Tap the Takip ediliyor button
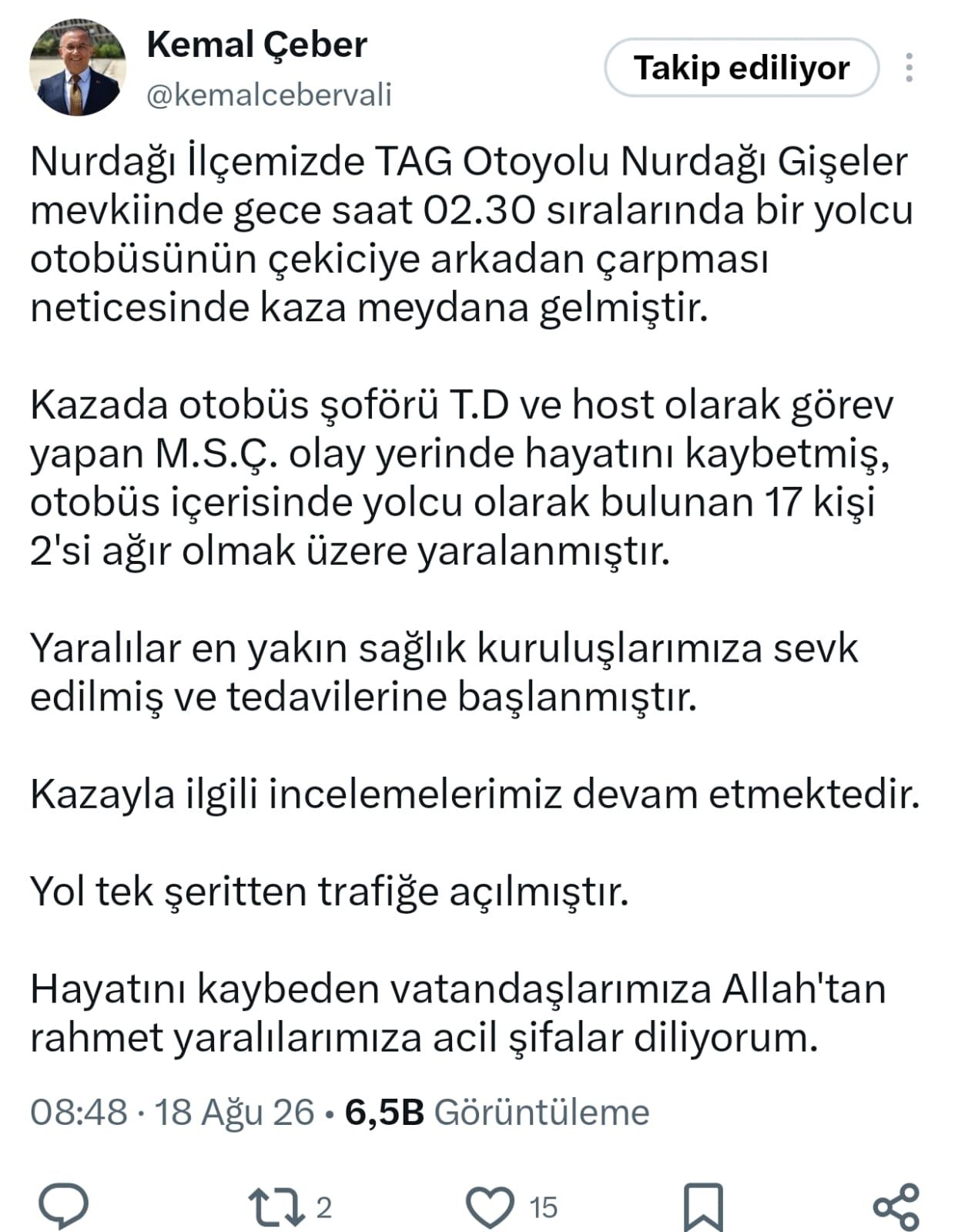The height and width of the screenshot is (1232, 958). point(742,68)
